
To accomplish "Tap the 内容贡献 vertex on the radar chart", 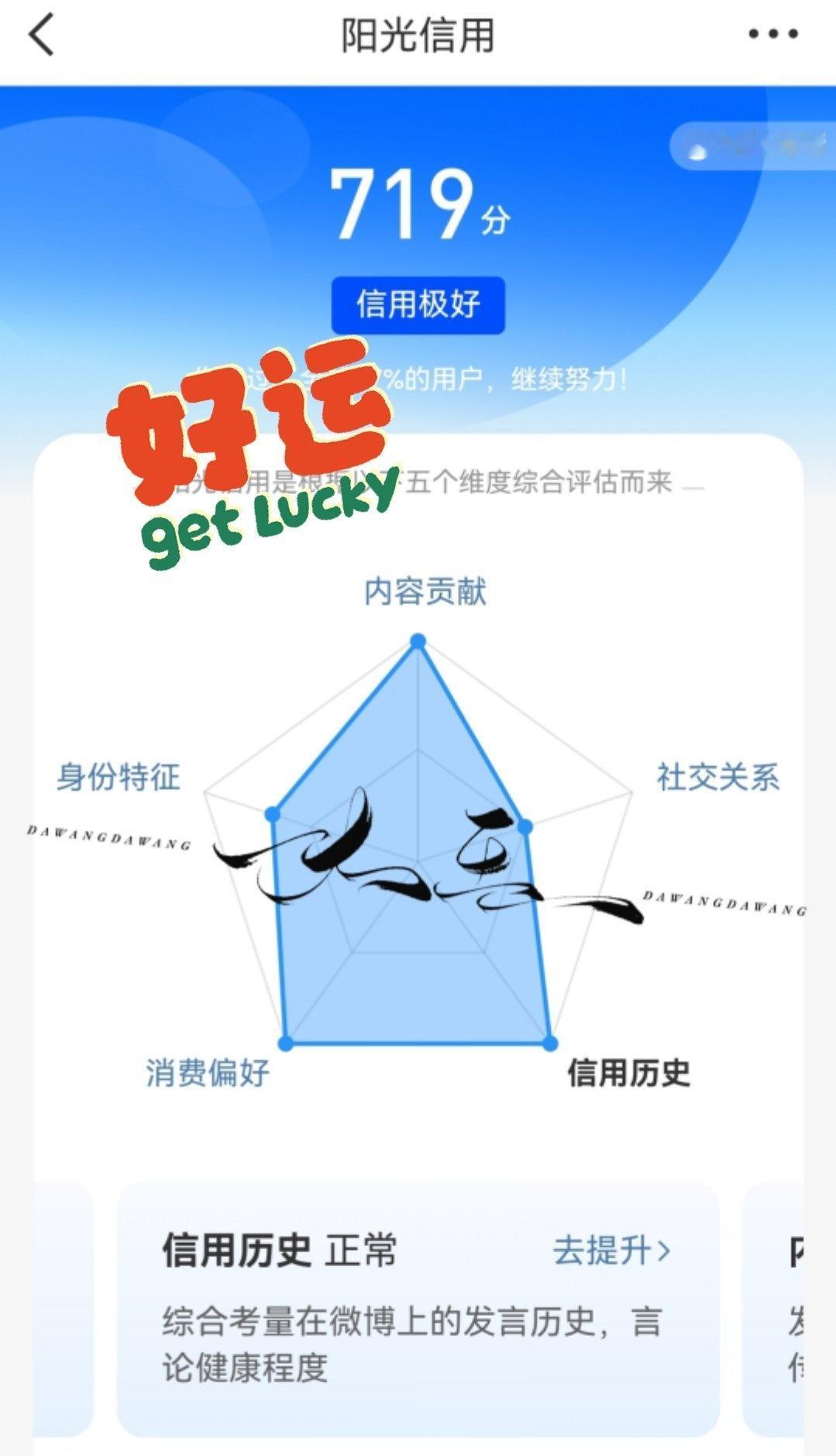I will point(418,641).
